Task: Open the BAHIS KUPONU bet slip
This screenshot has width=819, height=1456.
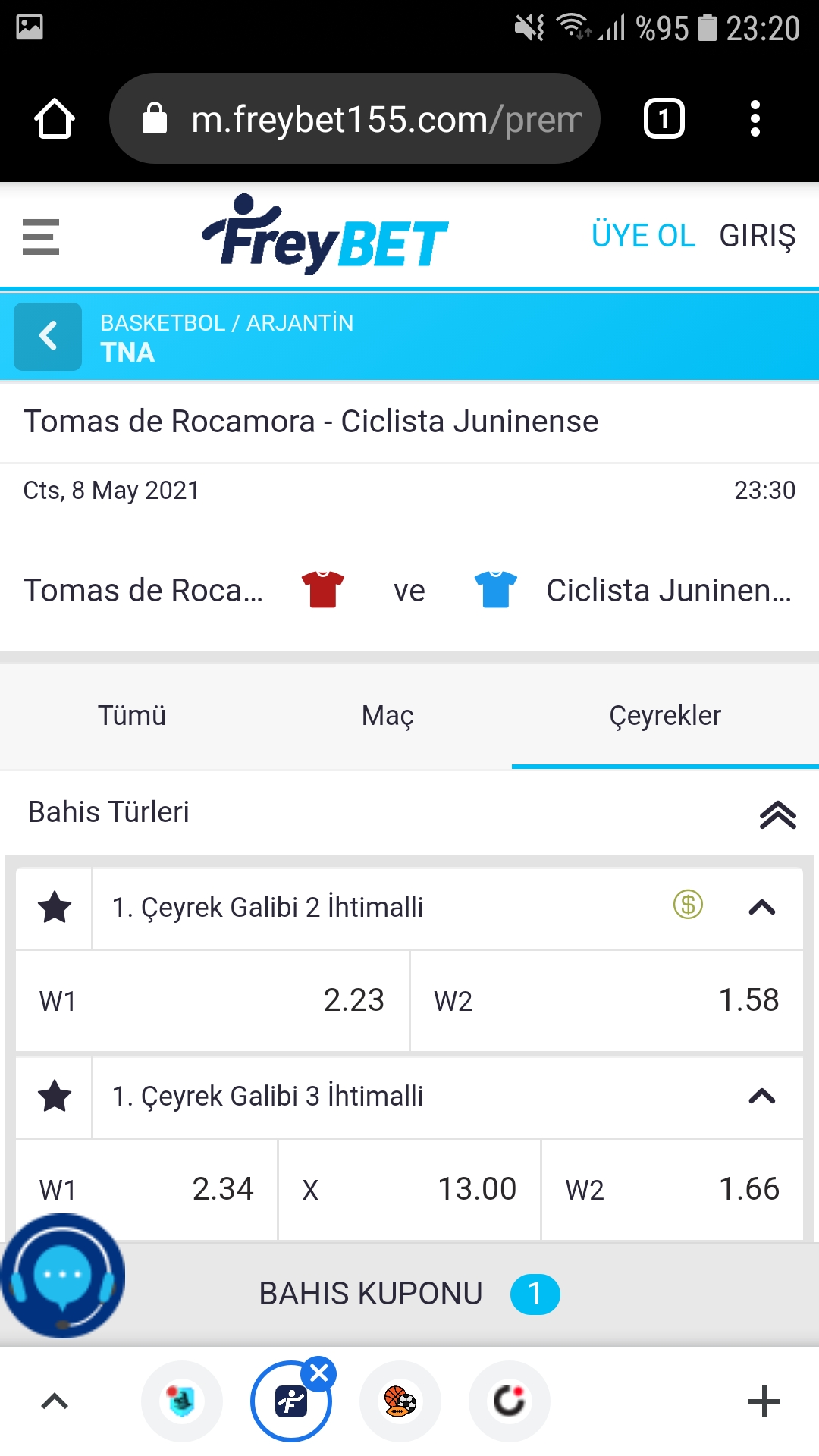Action: pyautogui.click(x=409, y=1294)
